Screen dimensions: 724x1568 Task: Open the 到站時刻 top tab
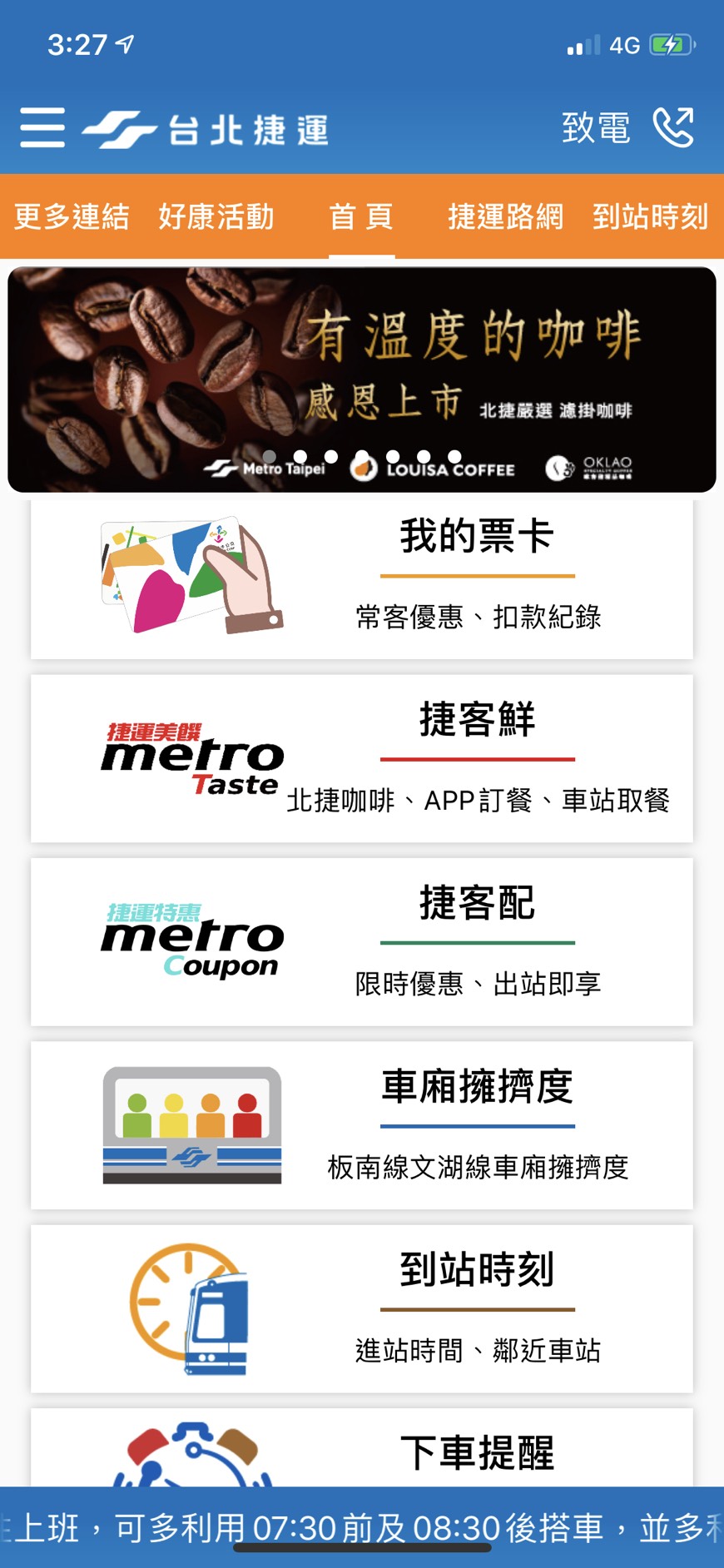[x=650, y=216]
